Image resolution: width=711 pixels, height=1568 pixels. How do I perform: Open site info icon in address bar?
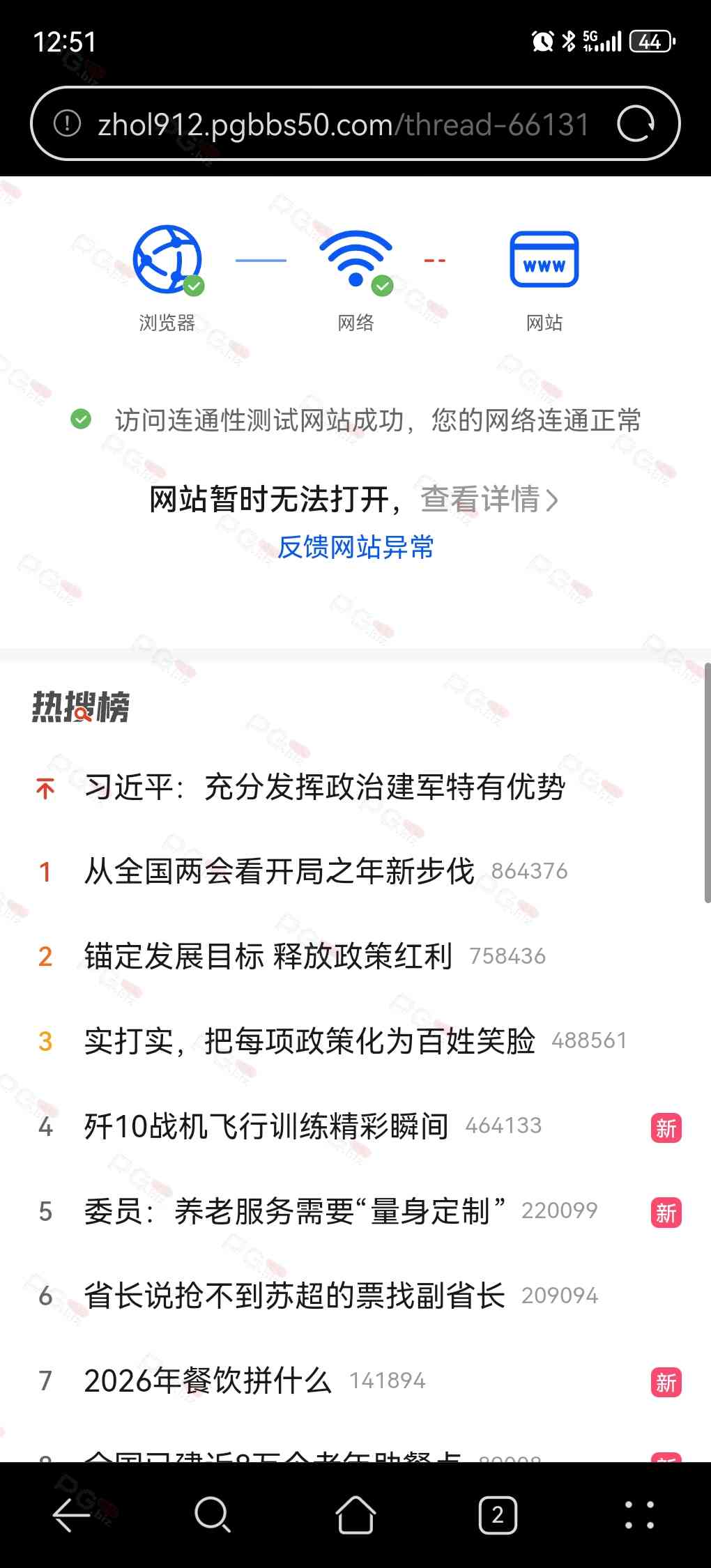68,124
